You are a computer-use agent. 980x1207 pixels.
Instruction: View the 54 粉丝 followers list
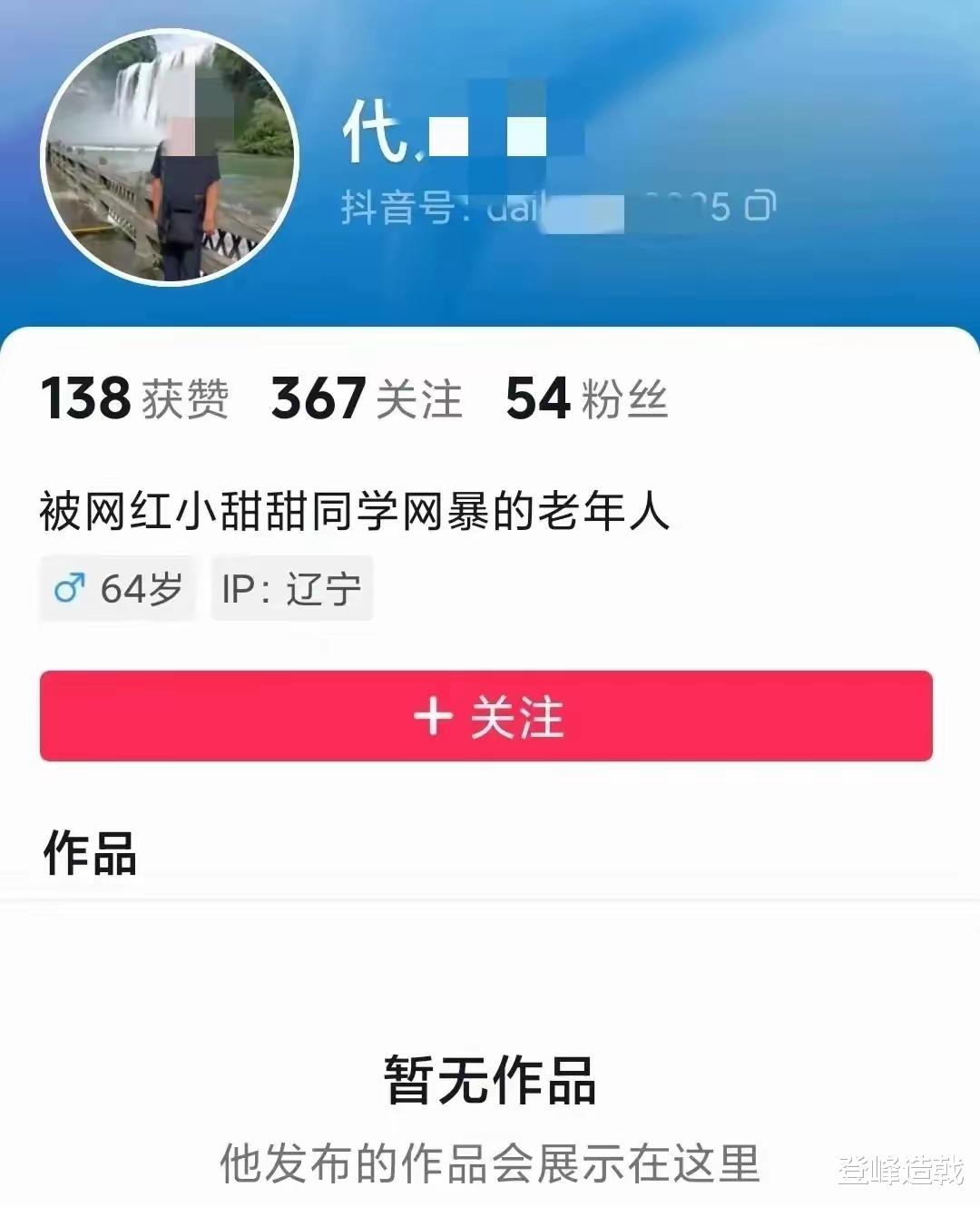586,399
